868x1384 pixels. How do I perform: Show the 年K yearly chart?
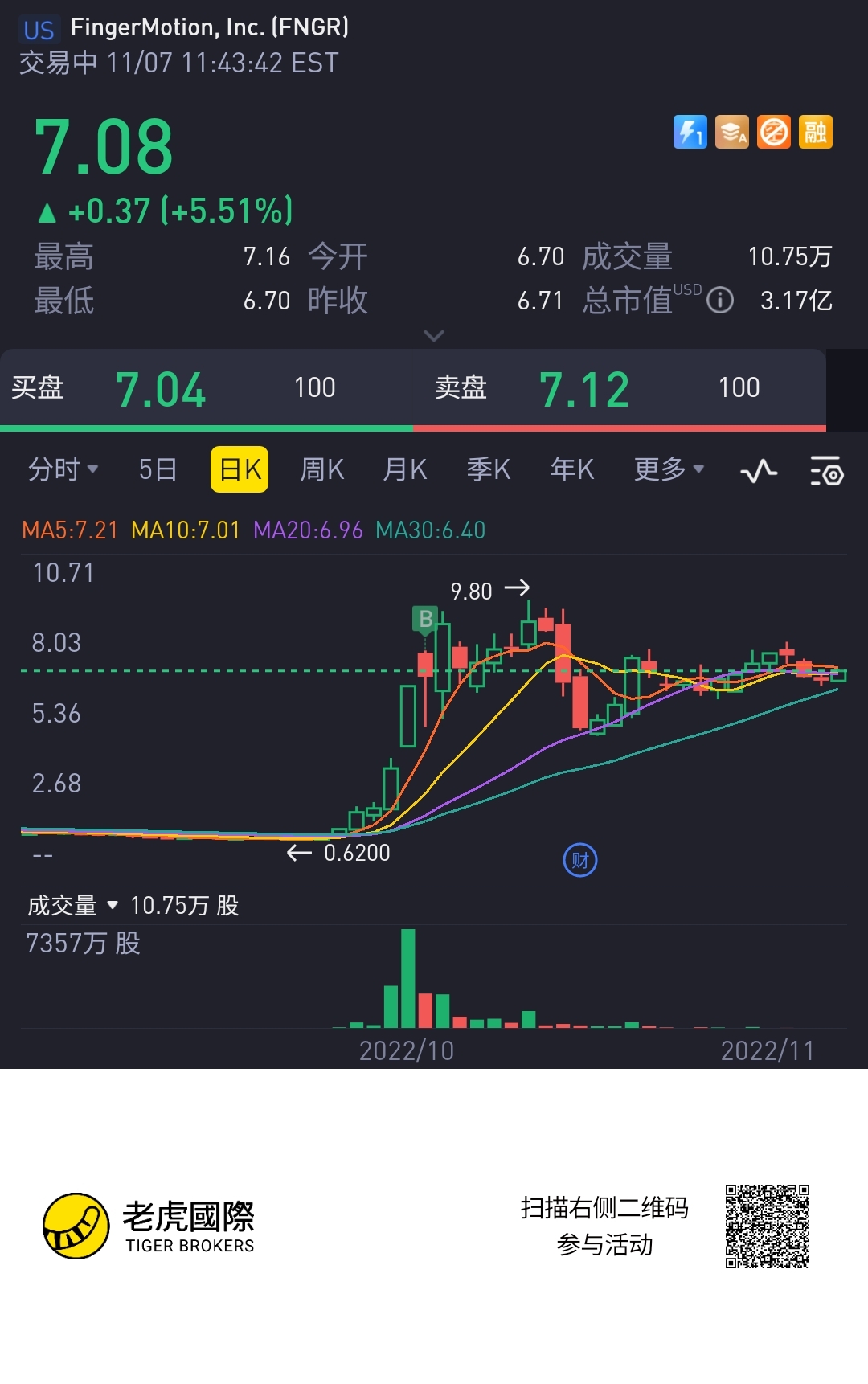tap(572, 469)
